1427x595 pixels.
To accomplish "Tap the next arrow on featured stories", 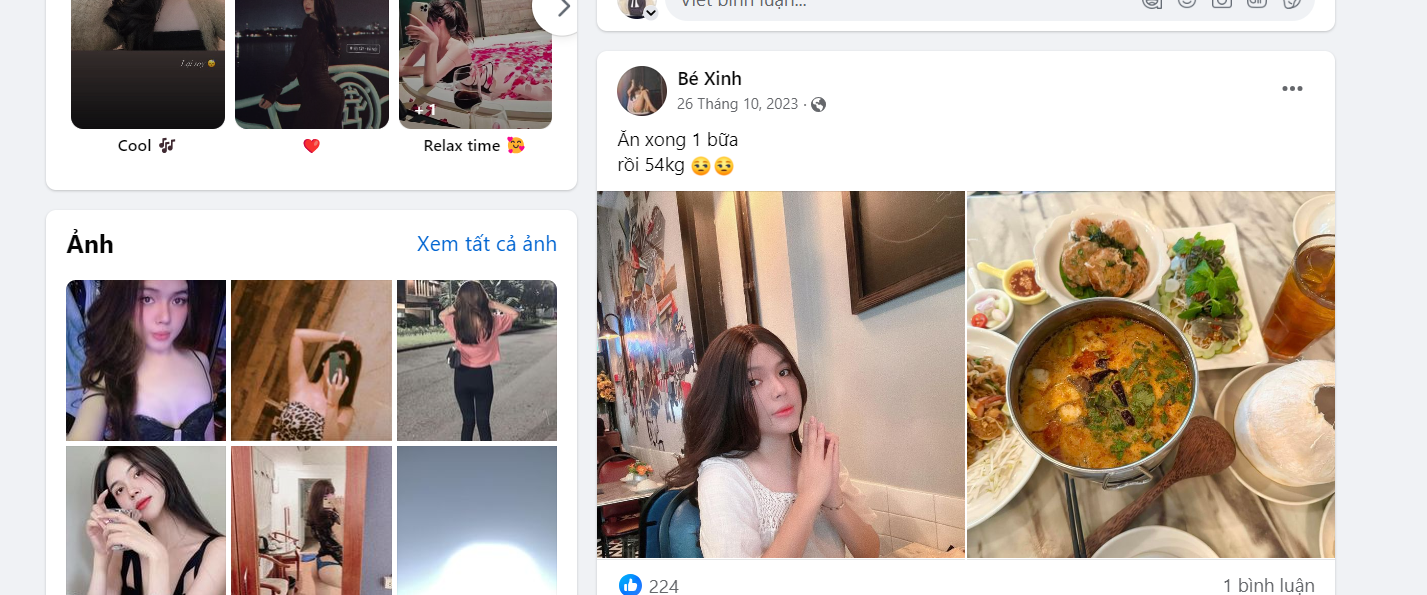I will point(562,9).
